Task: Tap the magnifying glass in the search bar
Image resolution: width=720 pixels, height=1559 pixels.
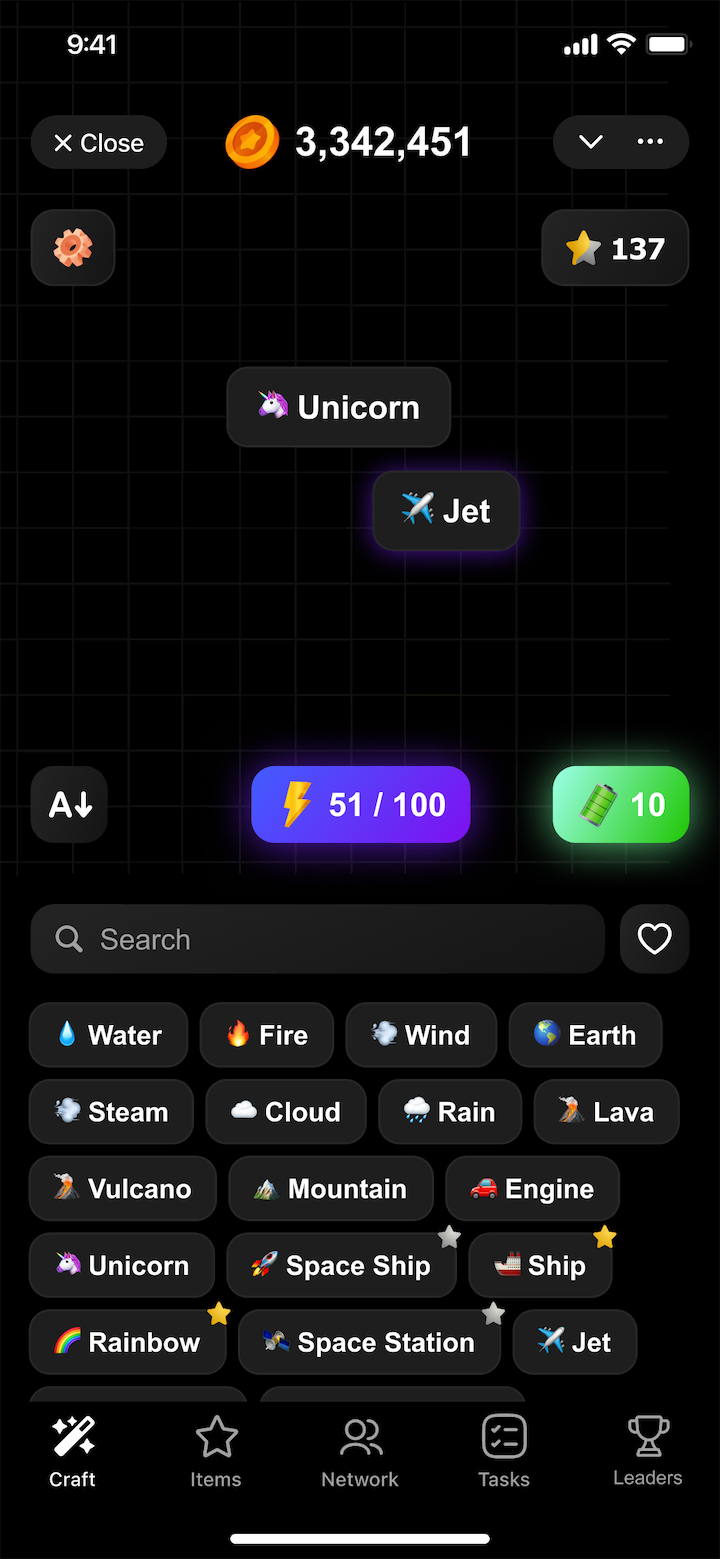Action: coord(68,938)
